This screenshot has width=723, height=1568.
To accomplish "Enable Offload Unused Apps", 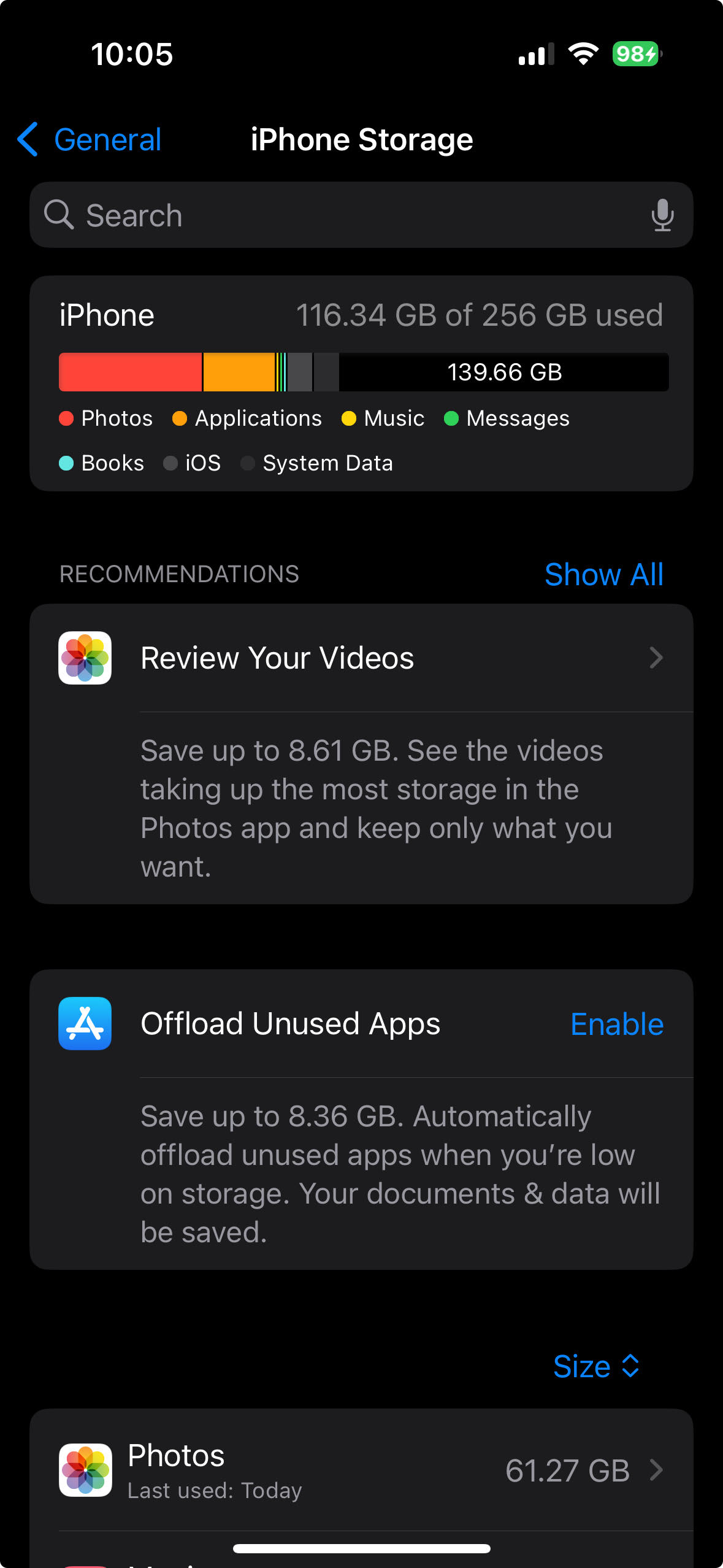I will [616, 1024].
